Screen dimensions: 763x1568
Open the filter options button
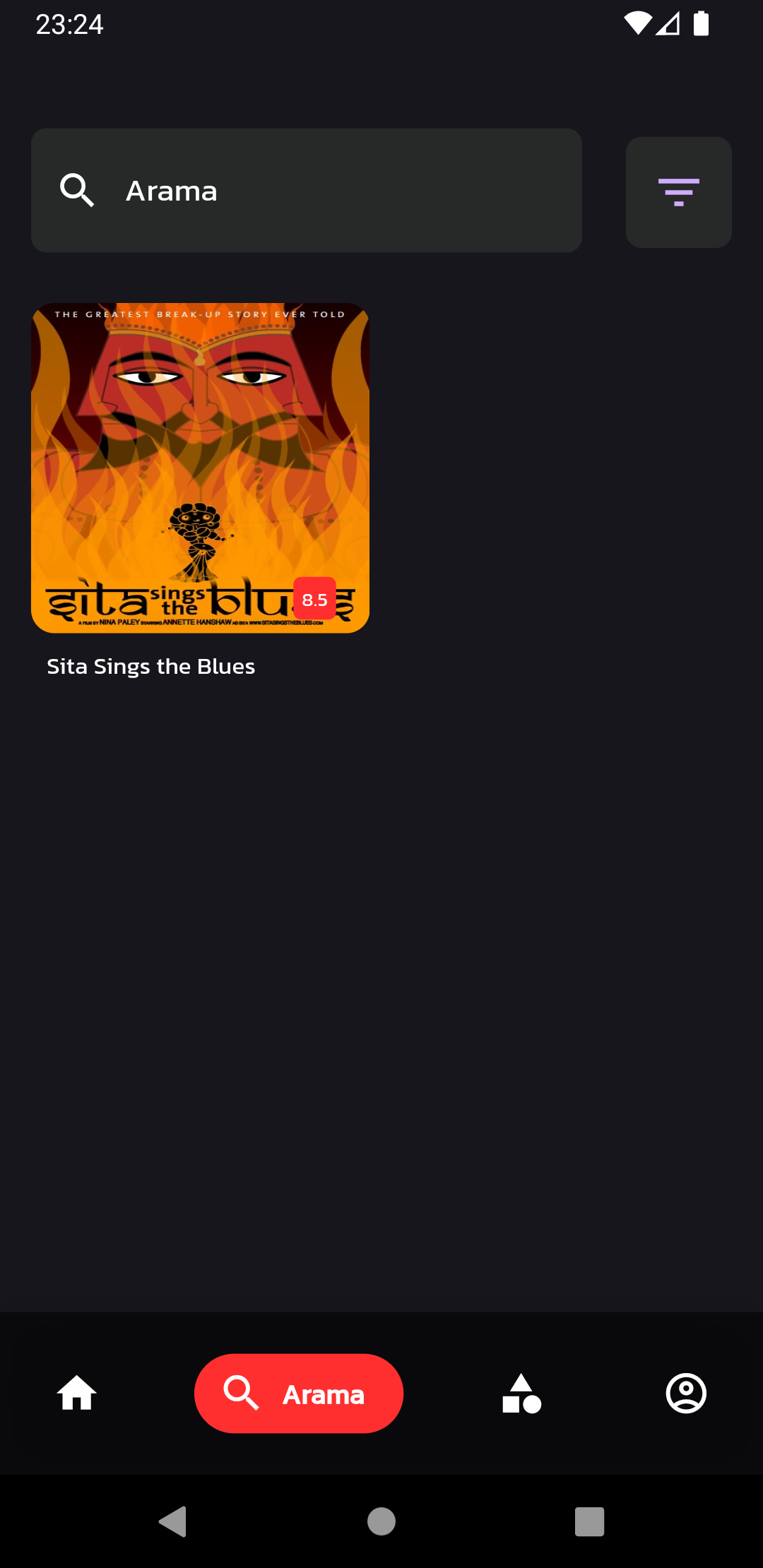pos(678,192)
